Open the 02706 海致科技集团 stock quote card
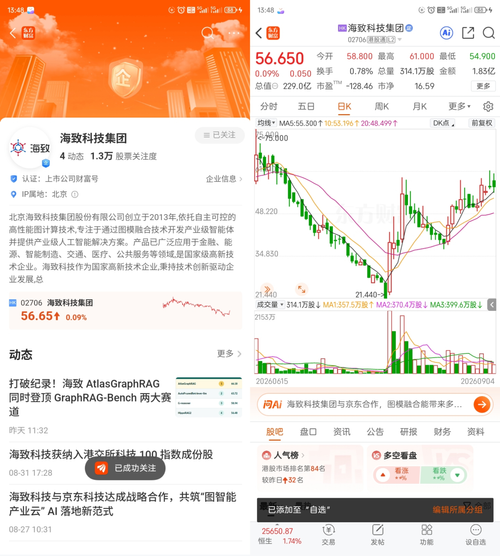This screenshot has height=556, width=500. 125,310
